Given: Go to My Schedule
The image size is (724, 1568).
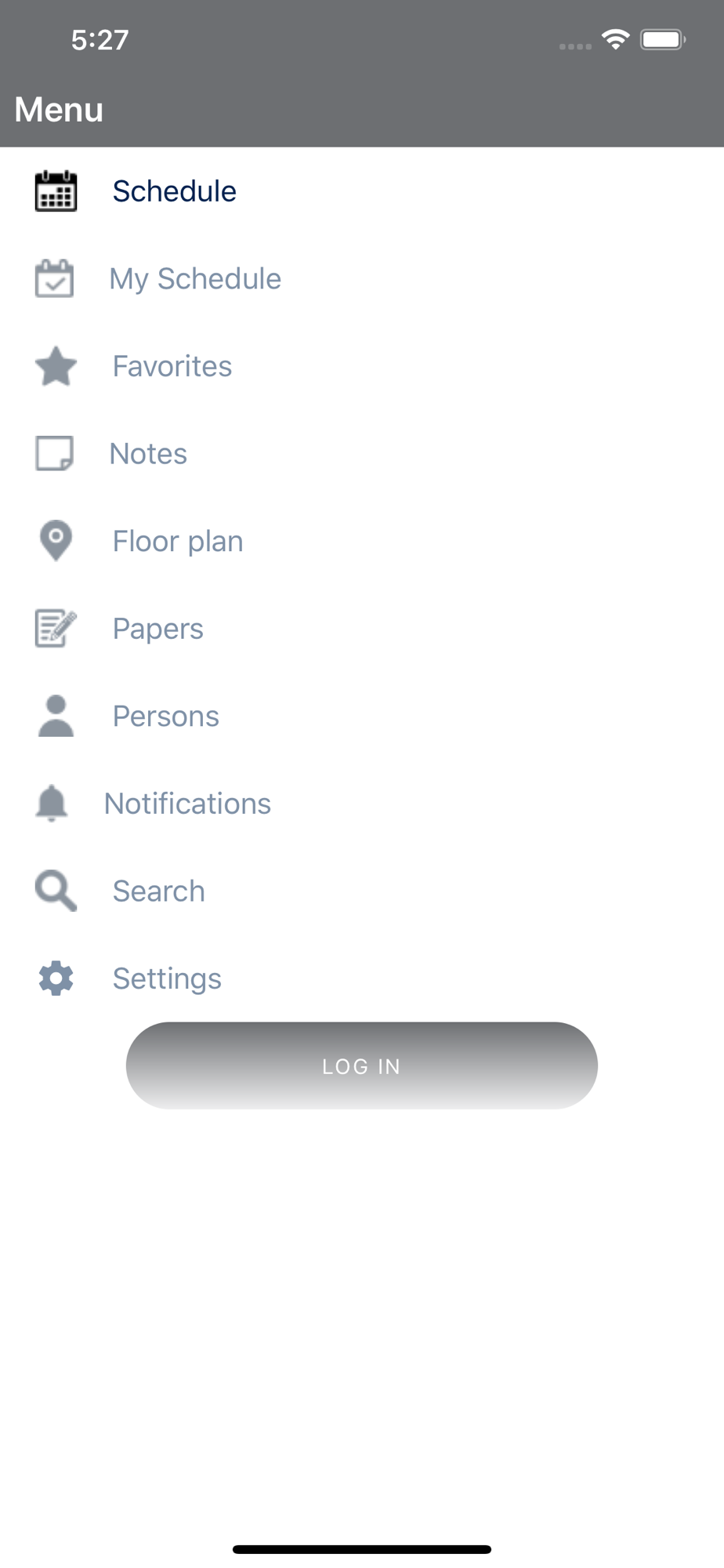Looking at the screenshot, I should [x=362, y=279].
